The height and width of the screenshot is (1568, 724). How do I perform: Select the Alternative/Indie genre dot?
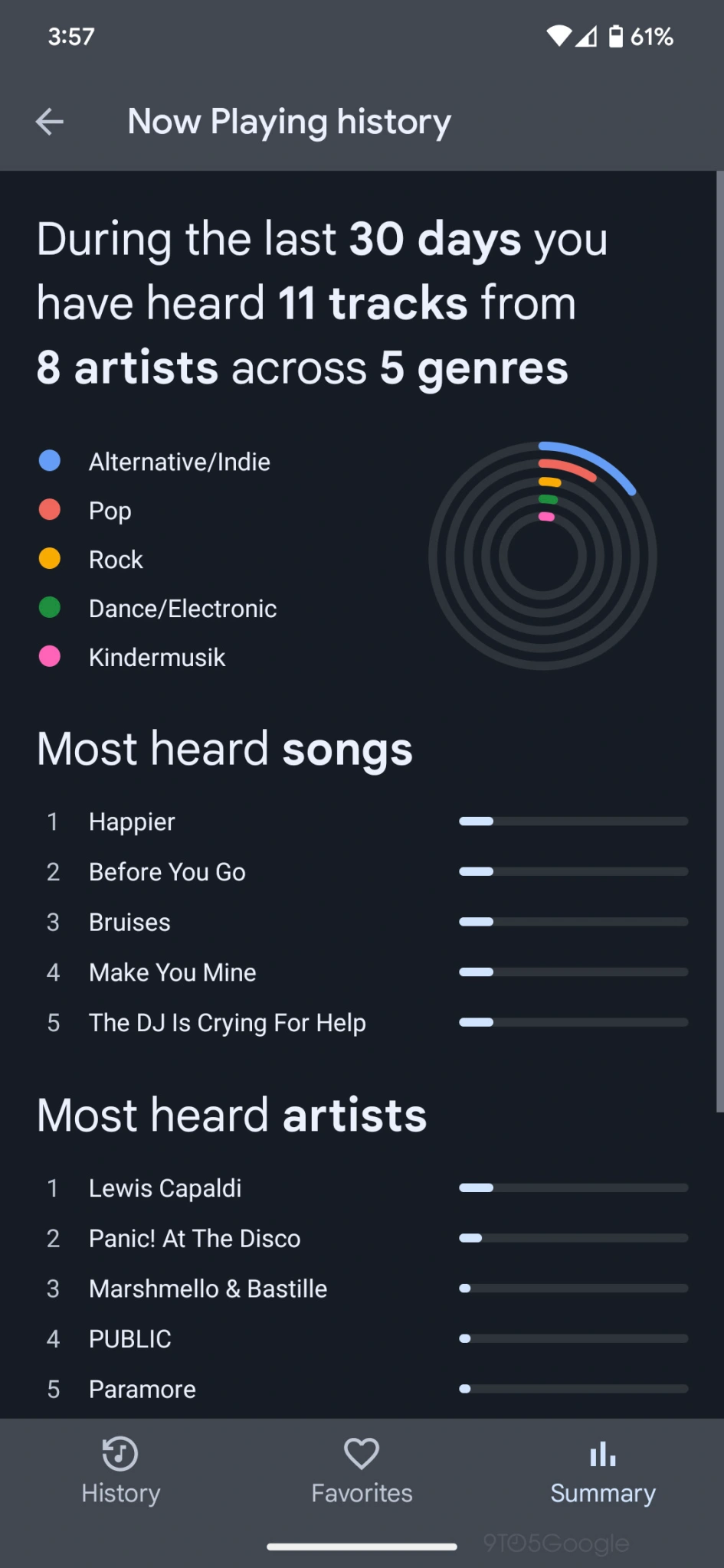[49, 460]
